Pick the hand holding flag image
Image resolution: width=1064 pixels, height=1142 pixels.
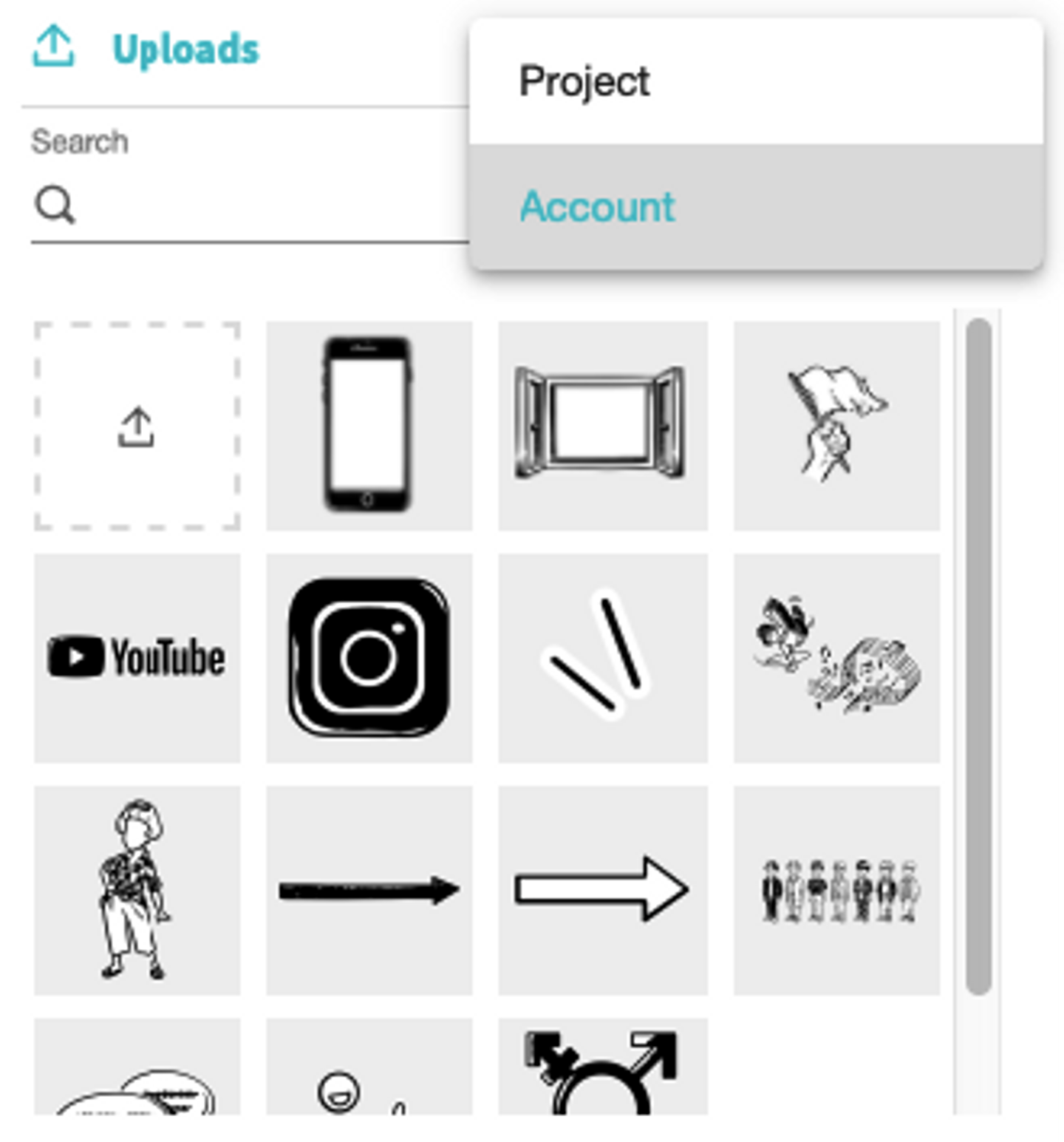tap(836, 425)
